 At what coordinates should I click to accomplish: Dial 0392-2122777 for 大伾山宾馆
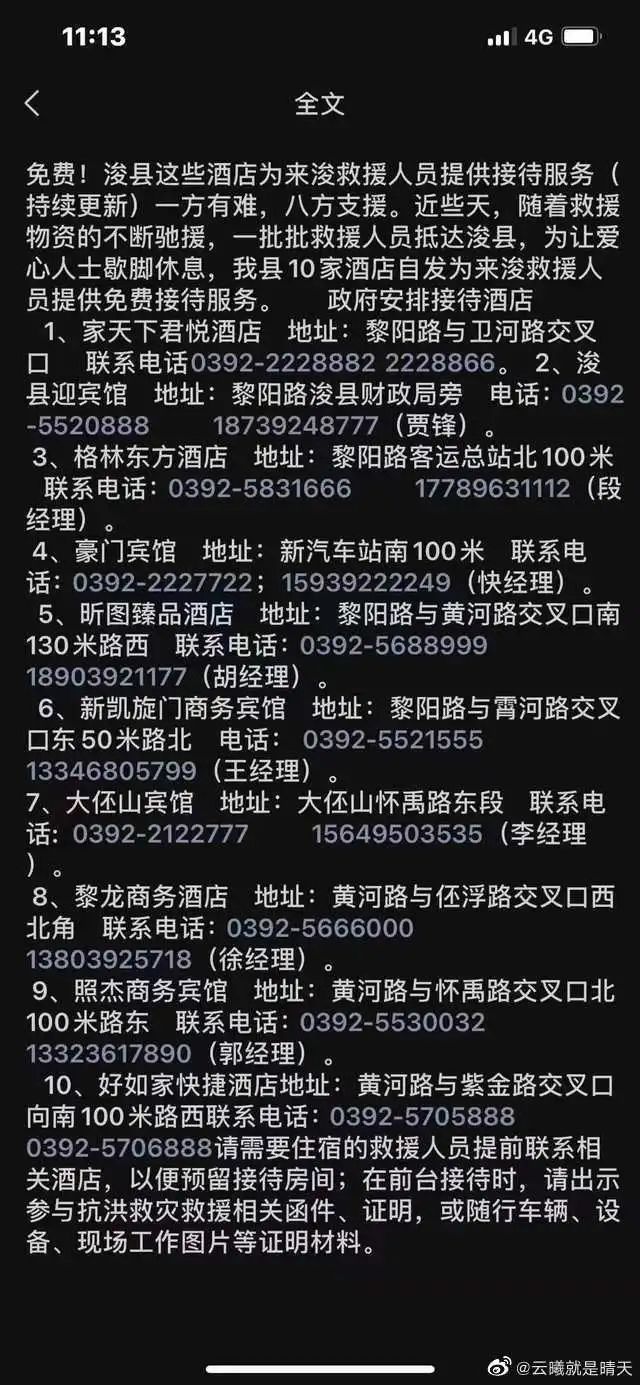[x=160, y=834]
